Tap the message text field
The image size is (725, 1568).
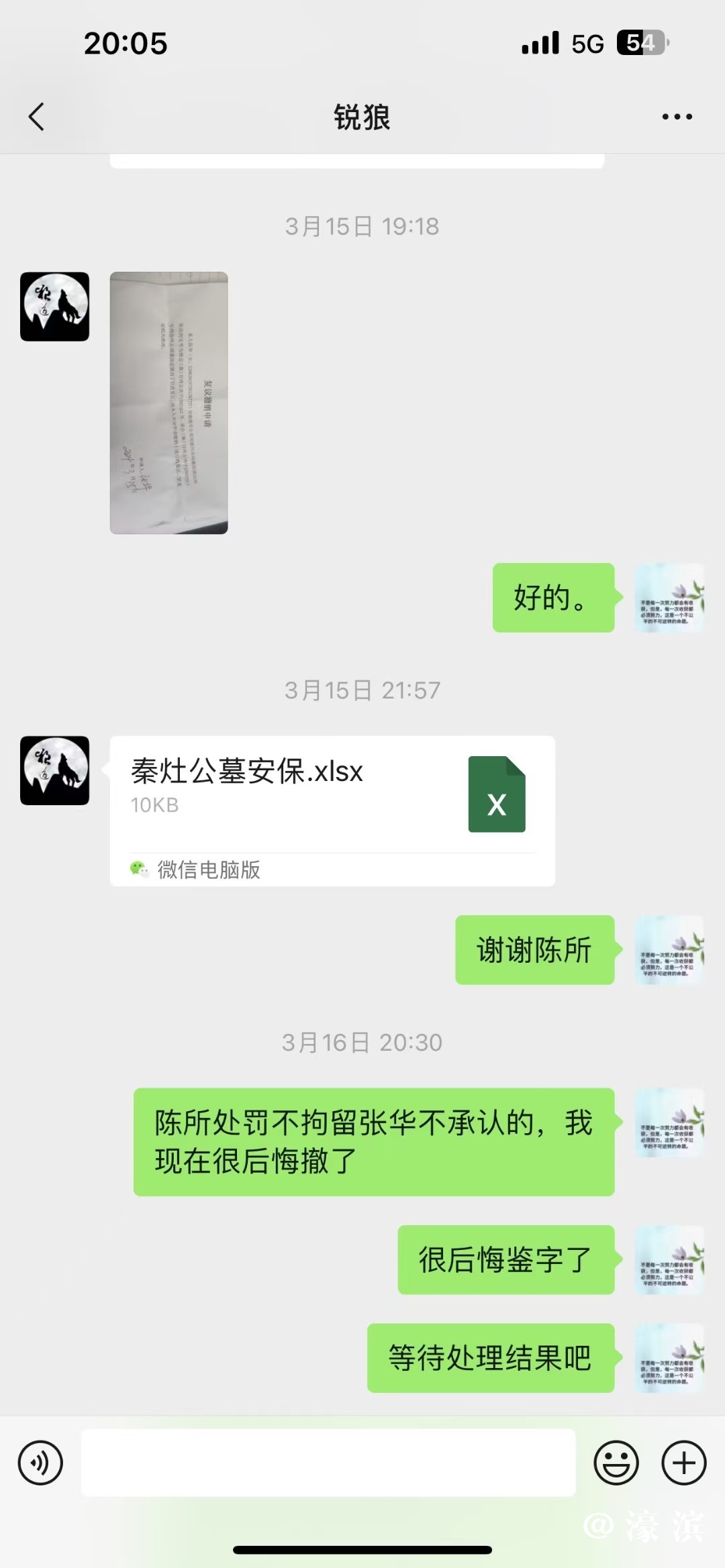328,1463
